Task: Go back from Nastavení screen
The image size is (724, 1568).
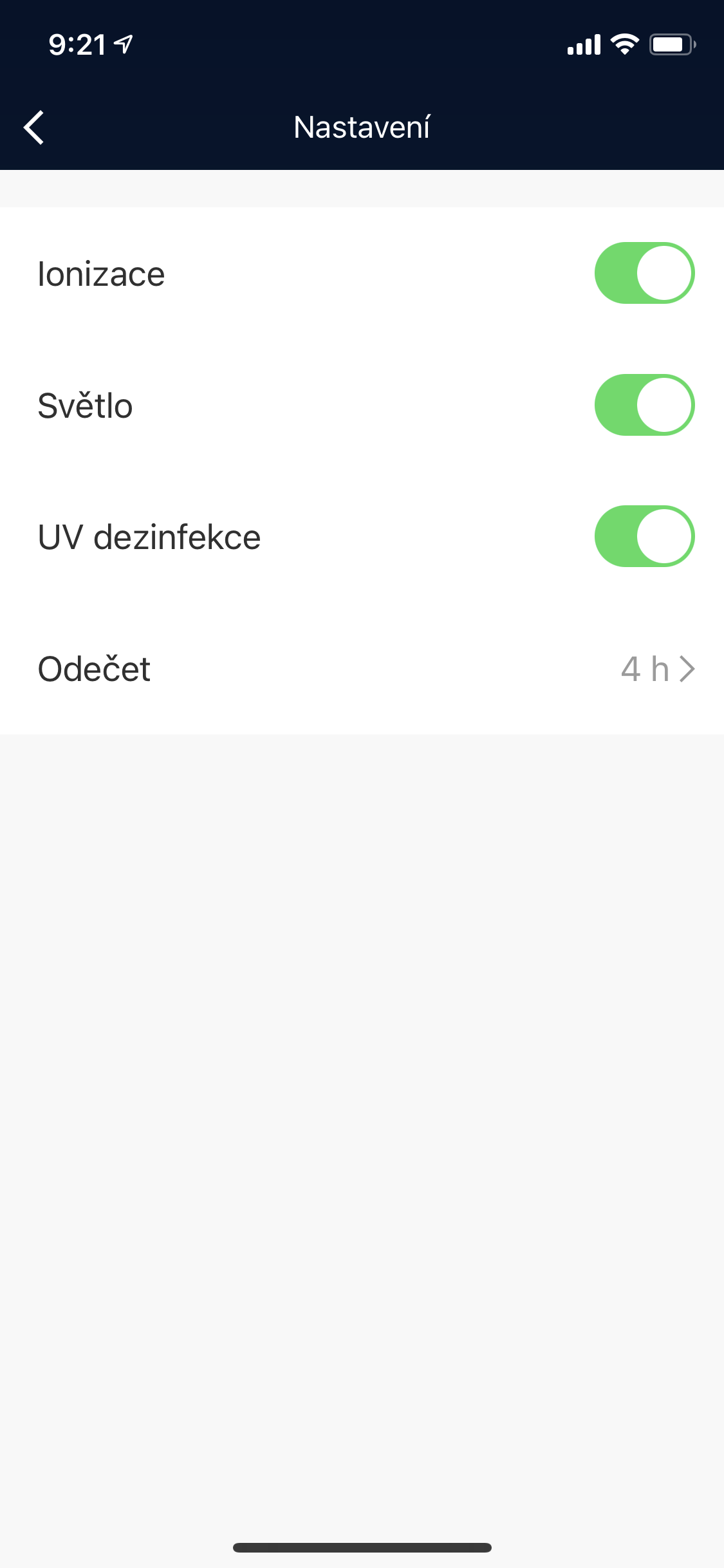Action: 34,127
